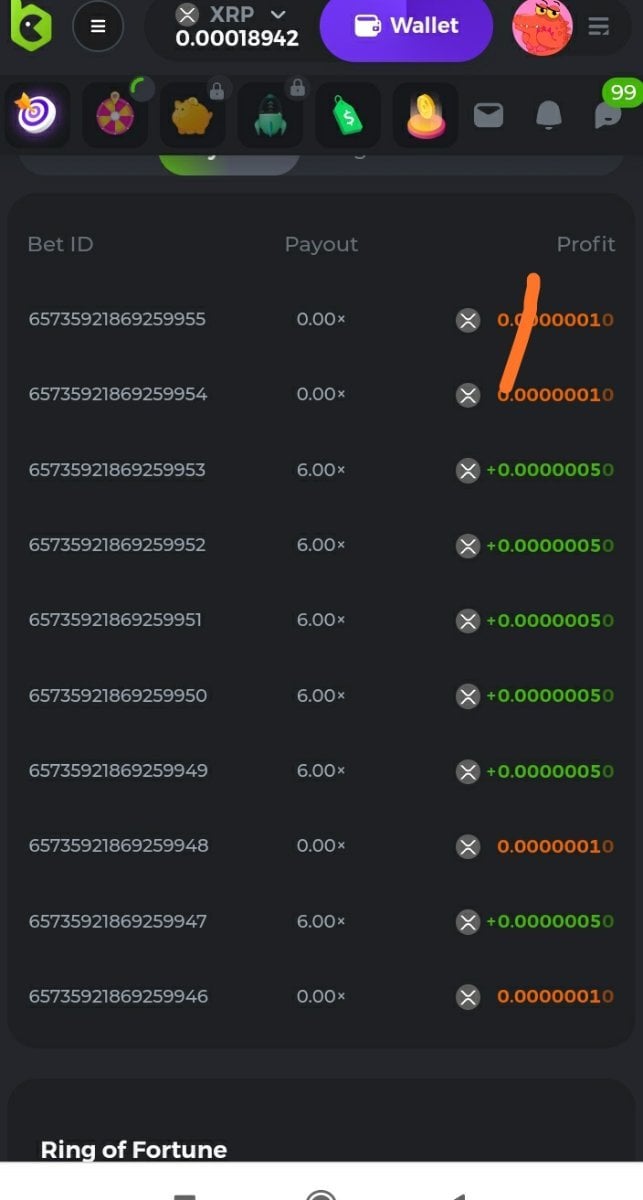
Task: Open the notifications bell
Action: tap(548, 116)
